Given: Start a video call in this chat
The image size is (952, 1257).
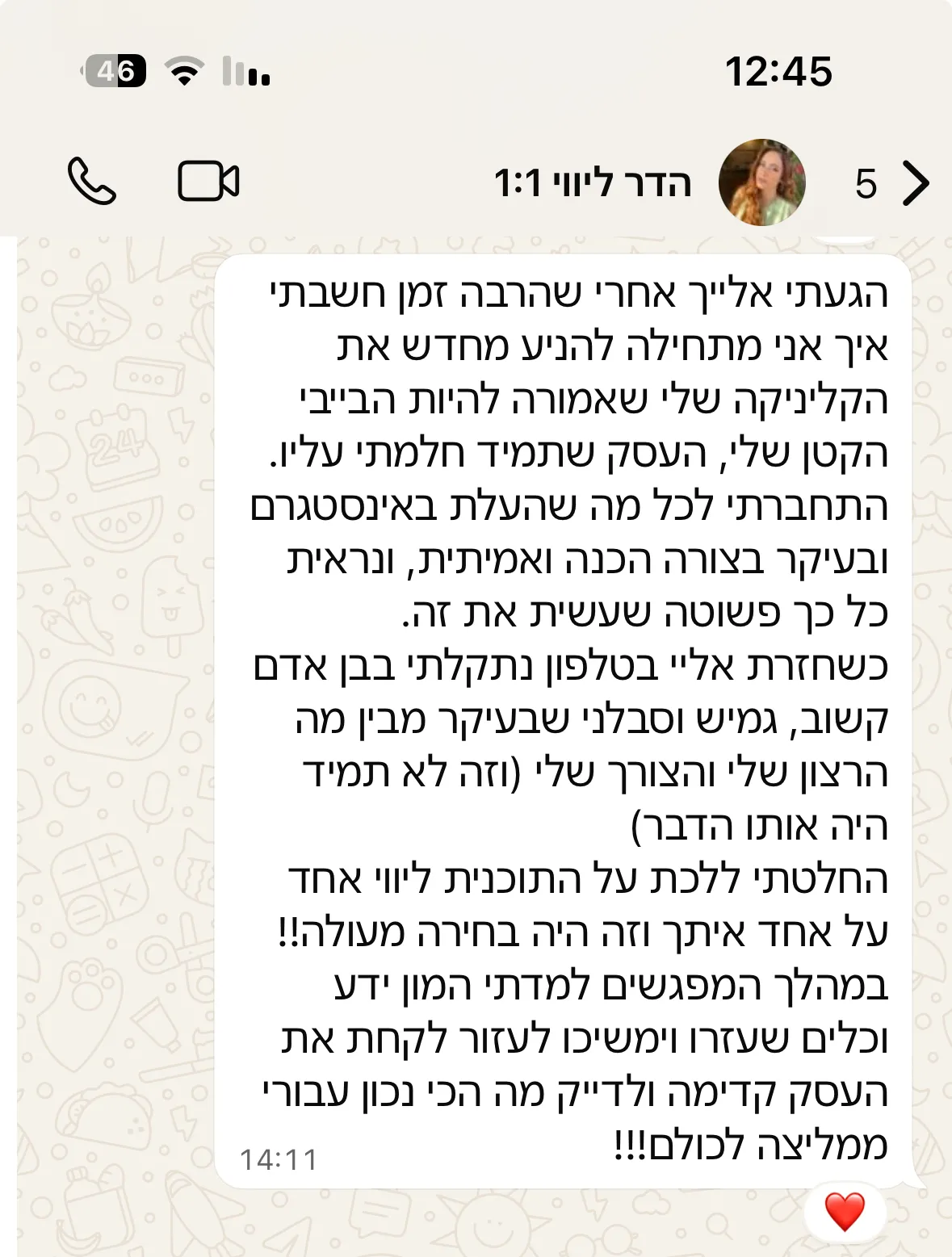Looking at the screenshot, I should pos(208,181).
